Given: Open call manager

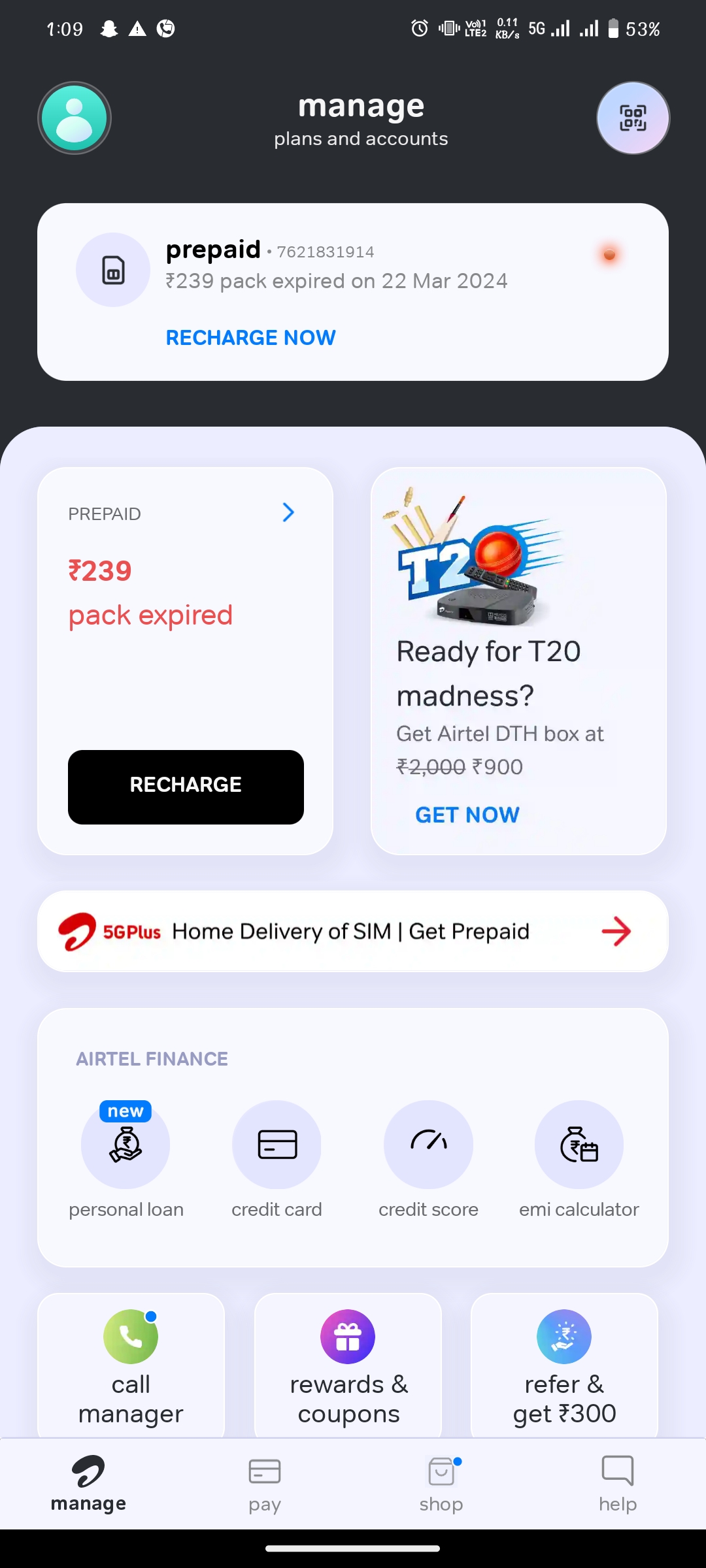Looking at the screenshot, I should (x=131, y=1365).
